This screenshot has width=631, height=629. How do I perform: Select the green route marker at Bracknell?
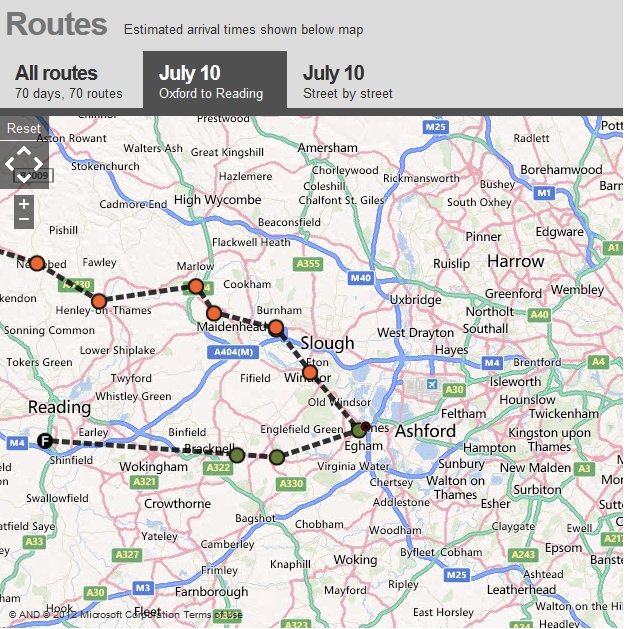click(x=237, y=456)
